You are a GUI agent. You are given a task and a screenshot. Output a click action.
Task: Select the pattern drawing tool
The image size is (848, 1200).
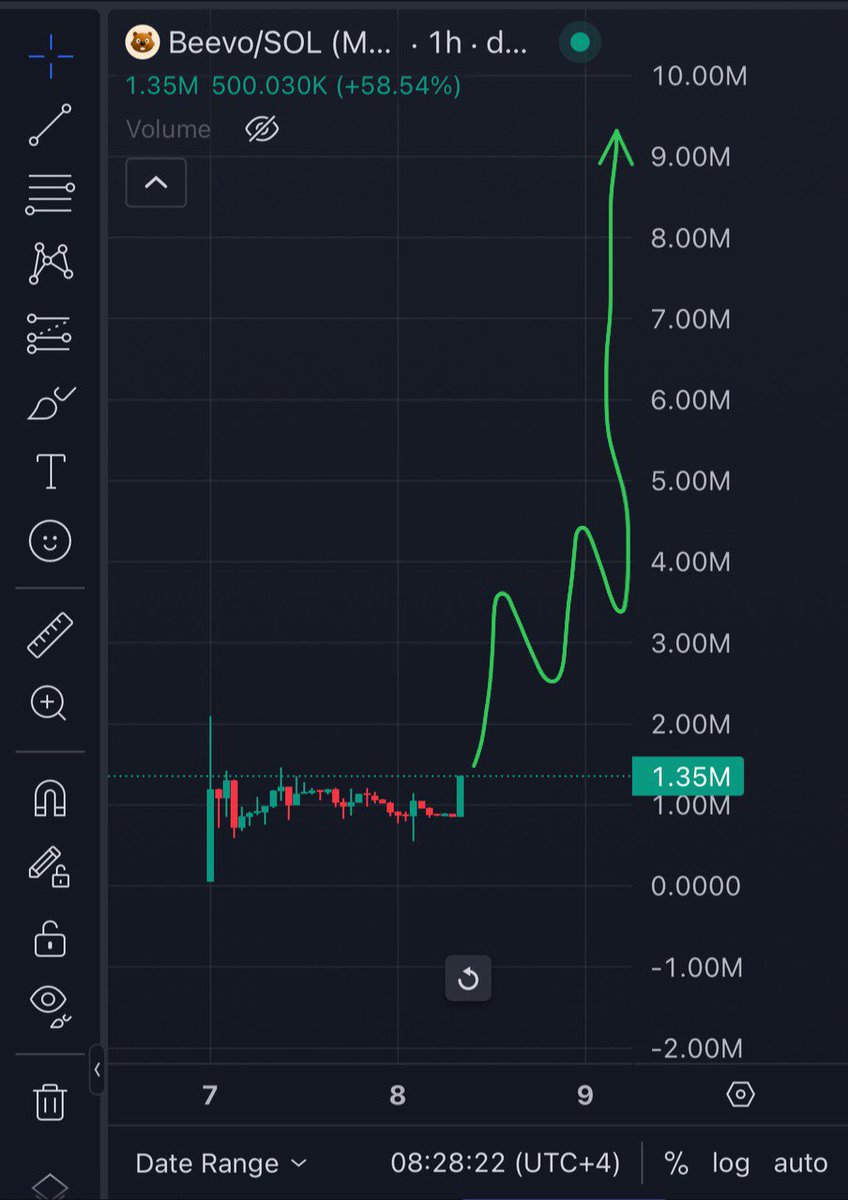50,263
